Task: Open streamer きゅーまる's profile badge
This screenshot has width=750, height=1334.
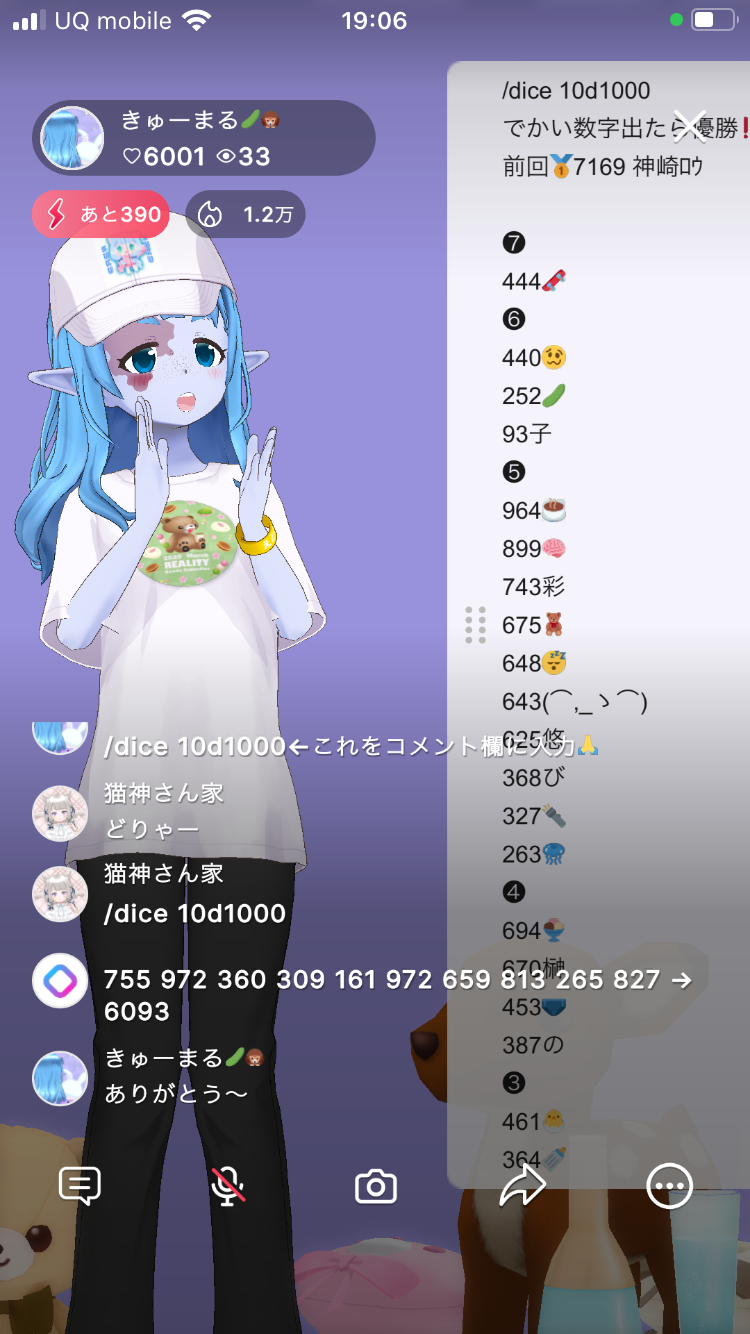Action: pos(204,138)
